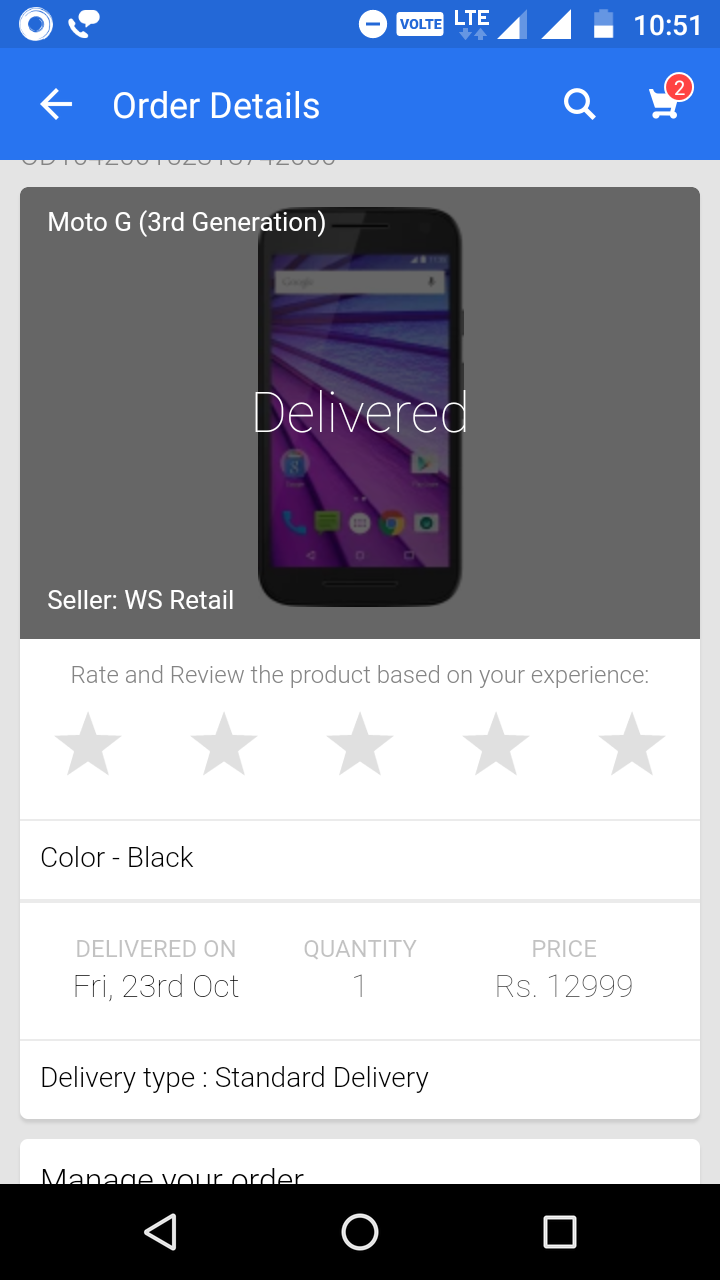
Task: Go back from Order Details
Action: [56, 104]
